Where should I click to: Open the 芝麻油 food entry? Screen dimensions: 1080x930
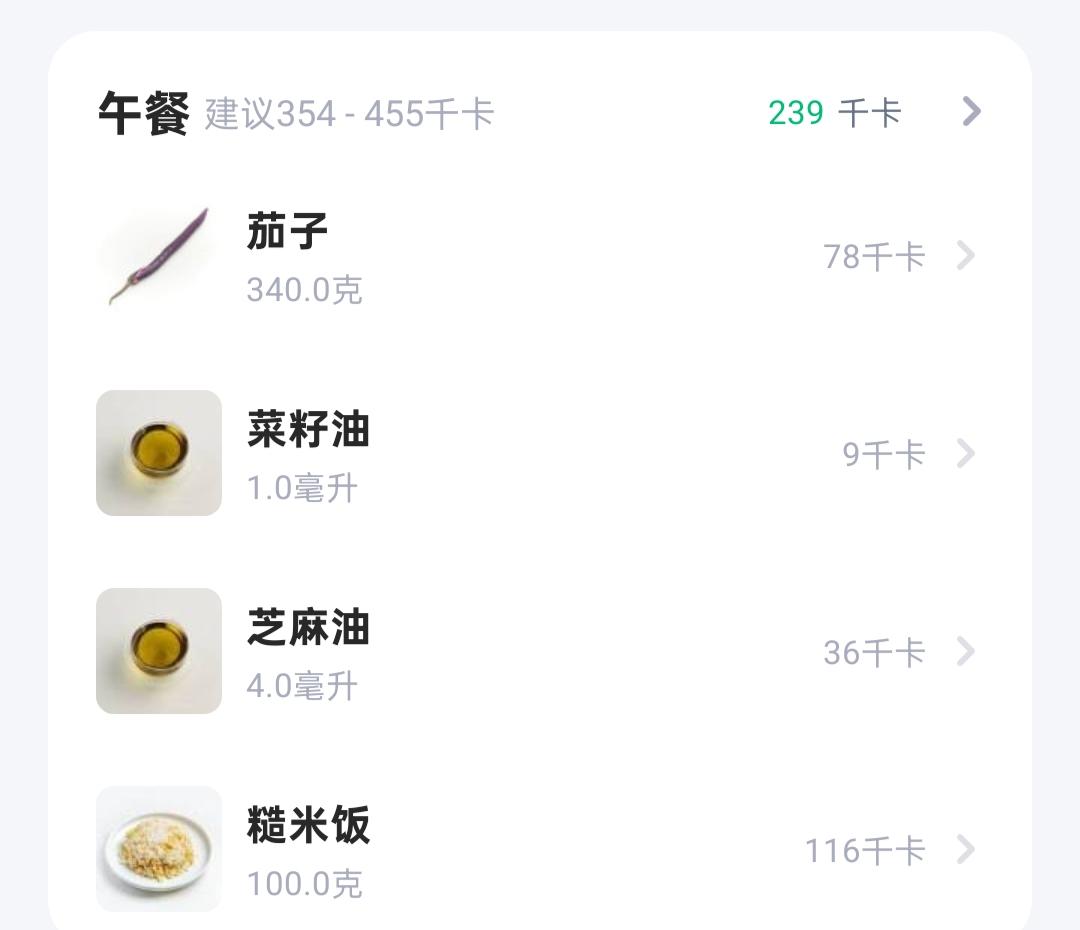tap(540, 652)
